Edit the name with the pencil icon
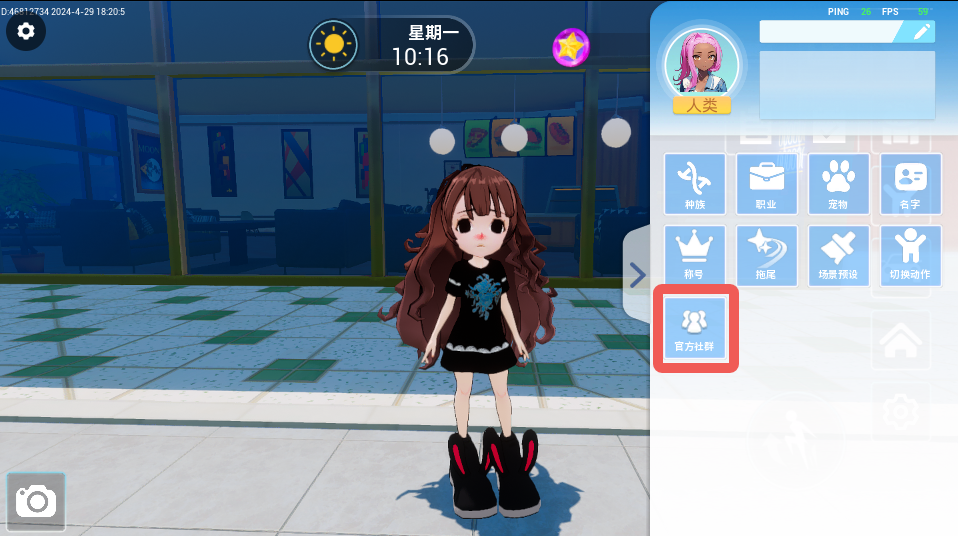958x536 pixels. click(921, 32)
